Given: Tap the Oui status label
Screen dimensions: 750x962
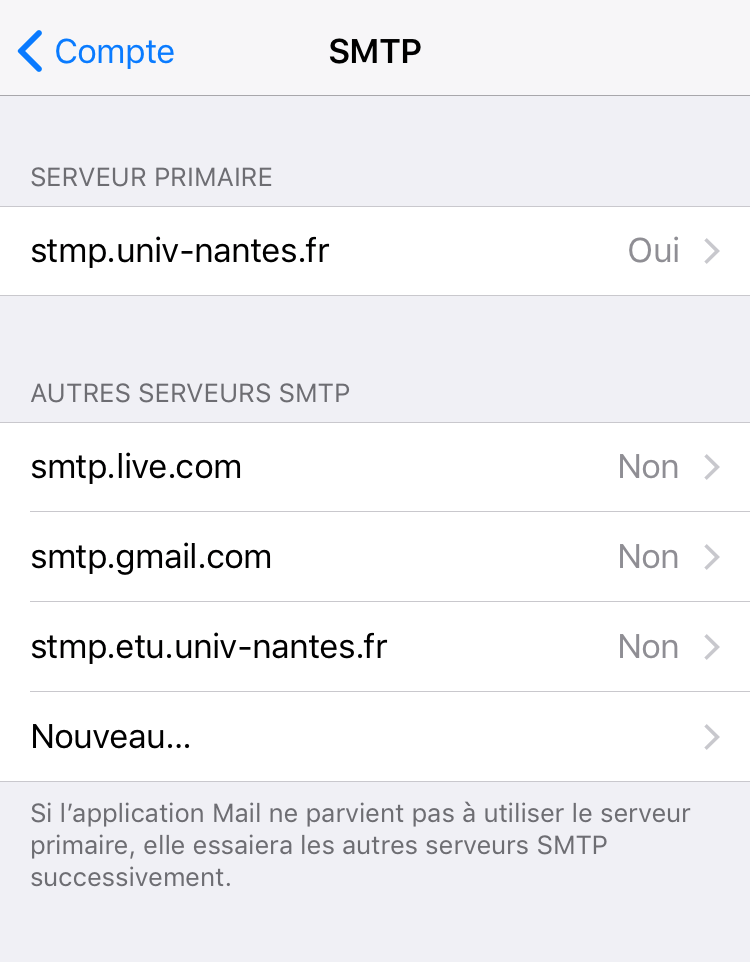Looking at the screenshot, I should 653,251.
